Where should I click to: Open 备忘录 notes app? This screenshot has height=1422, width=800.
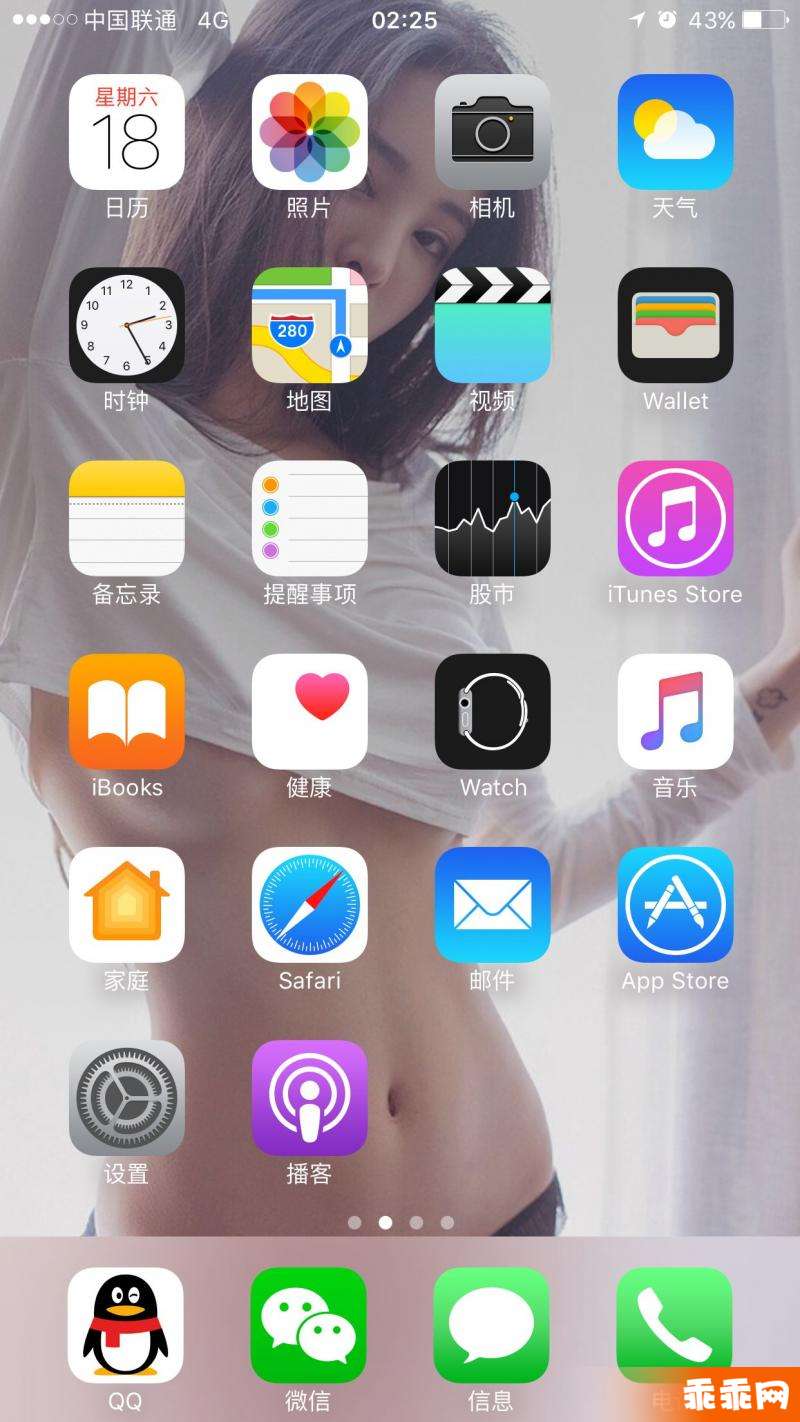pos(126,518)
